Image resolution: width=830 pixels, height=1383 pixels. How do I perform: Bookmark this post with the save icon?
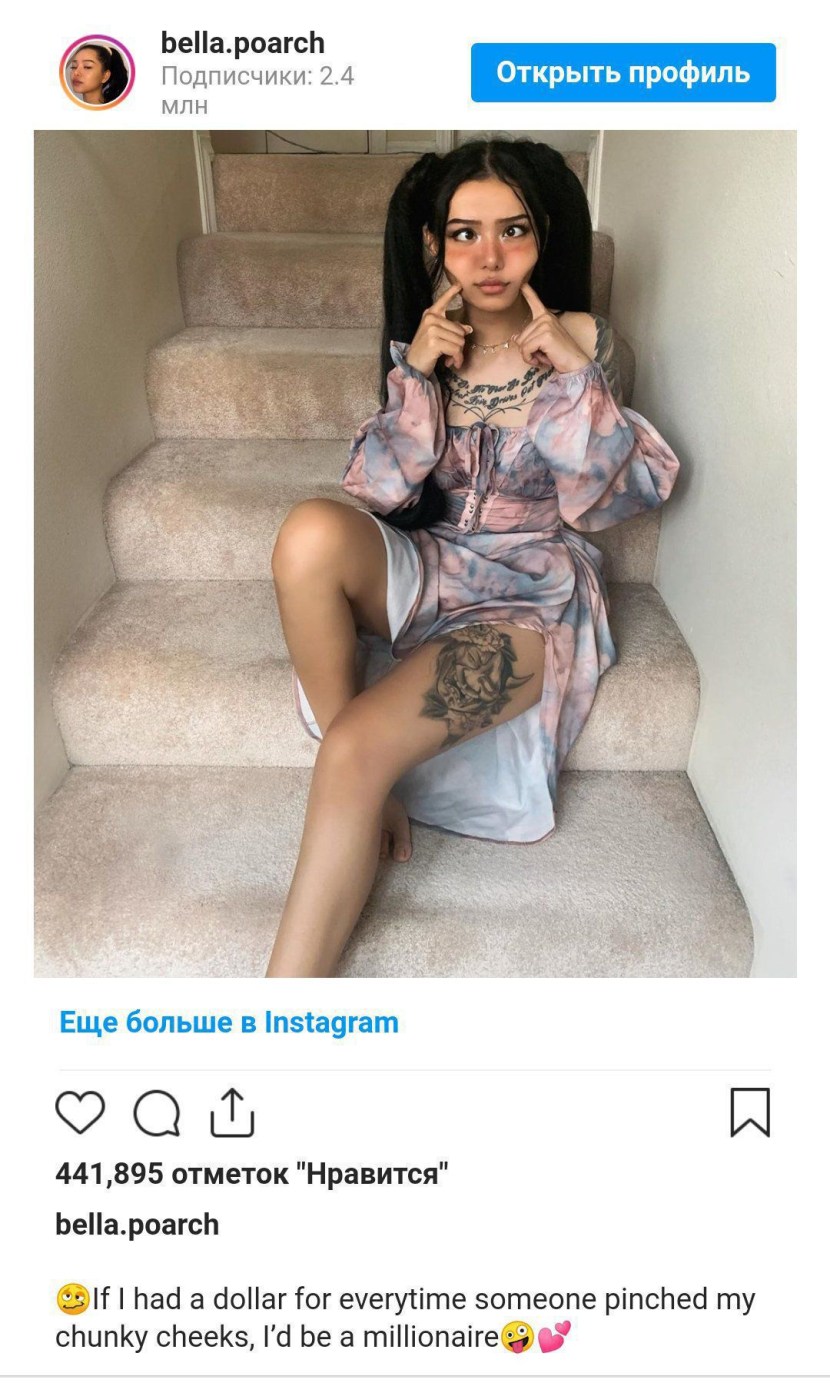tap(750, 1113)
